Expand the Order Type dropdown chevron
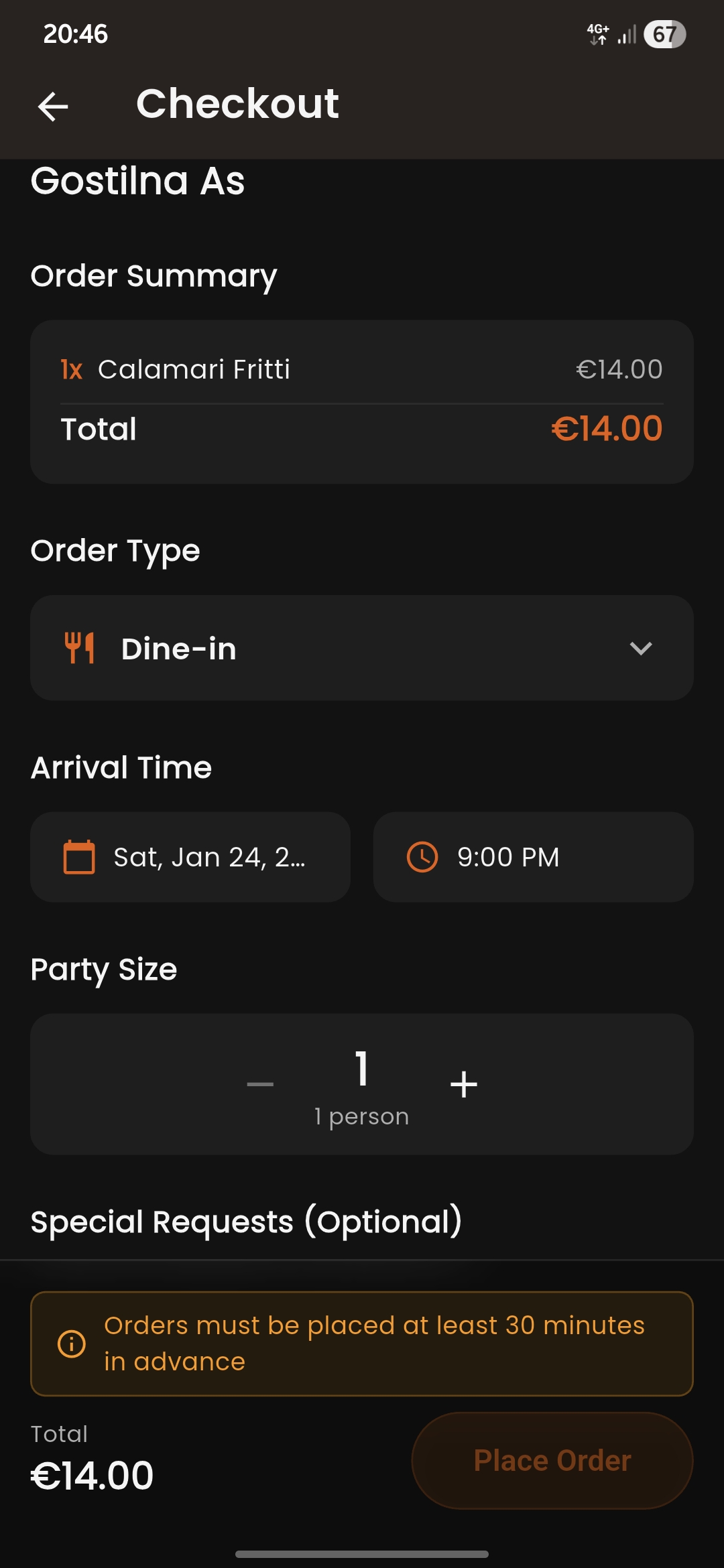 (x=641, y=648)
